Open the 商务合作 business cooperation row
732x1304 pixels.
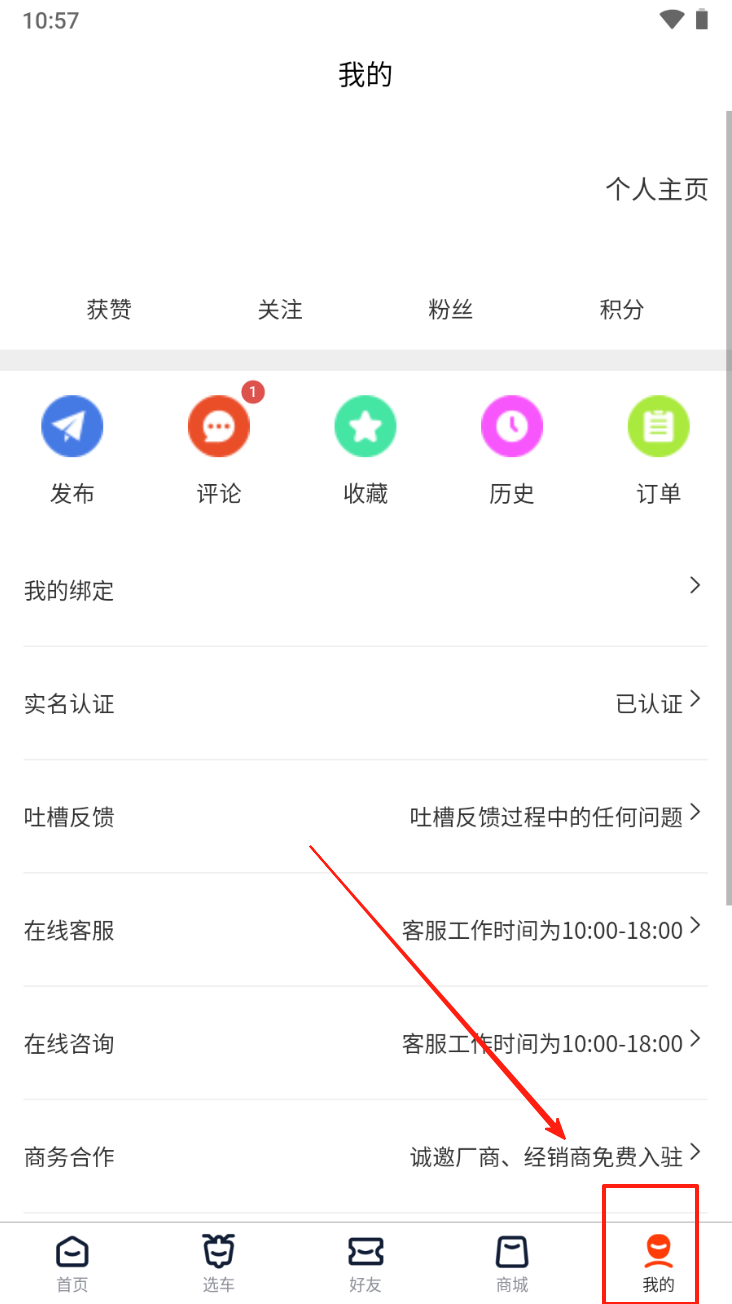[365, 1156]
